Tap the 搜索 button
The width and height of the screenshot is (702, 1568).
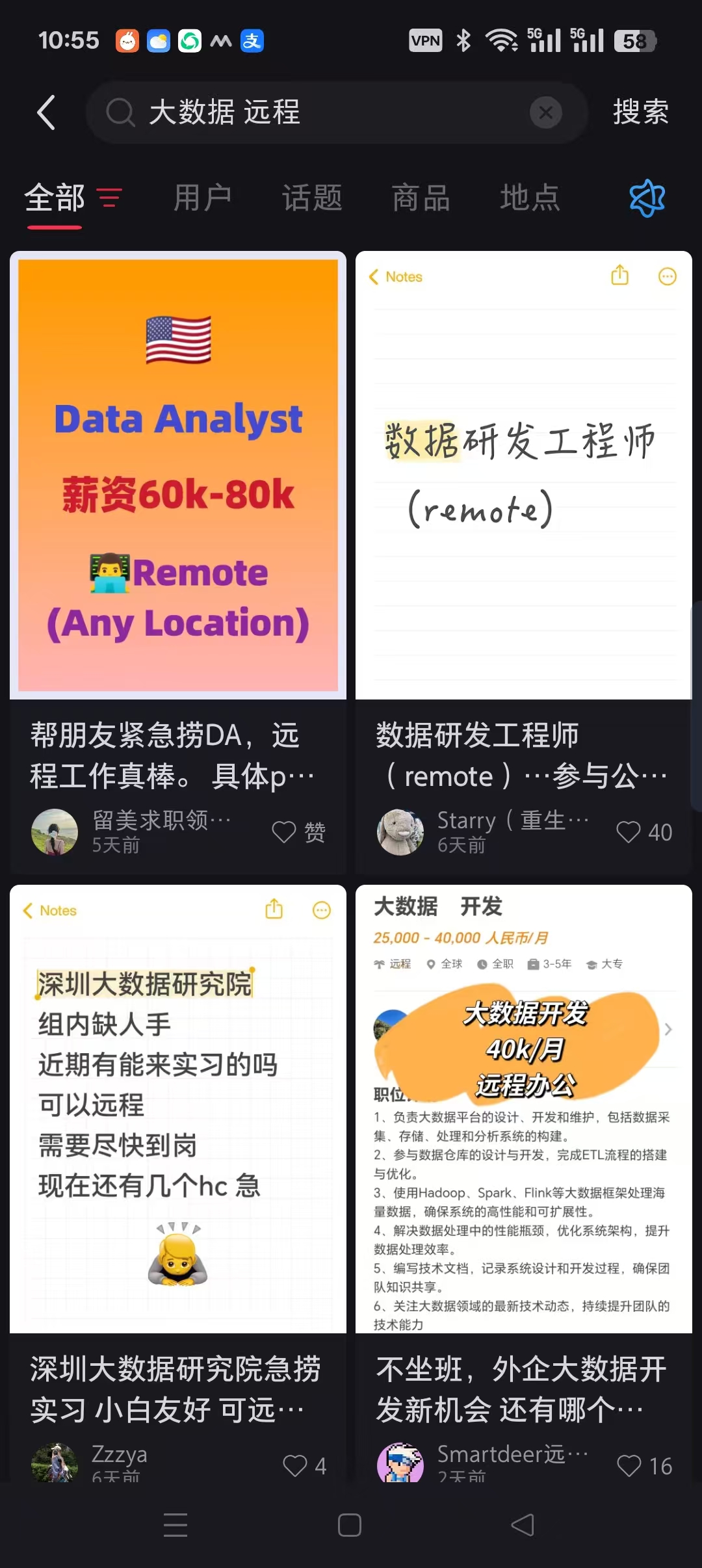coord(640,112)
